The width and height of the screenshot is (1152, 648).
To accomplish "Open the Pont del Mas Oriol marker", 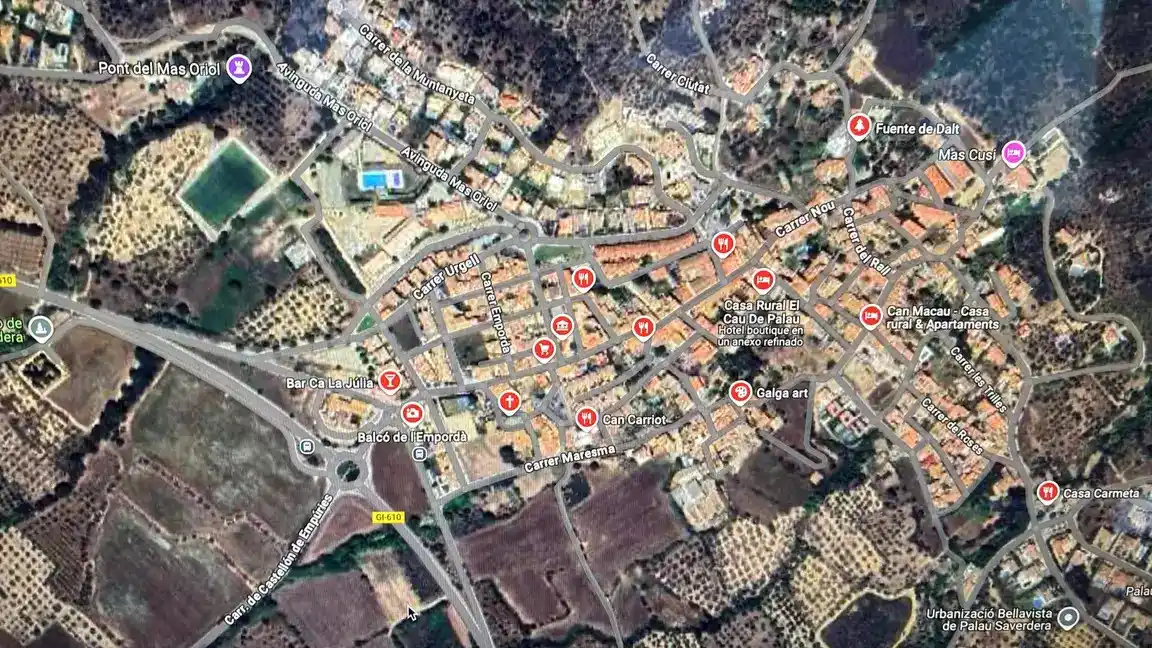I will click(x=238, y=67).
